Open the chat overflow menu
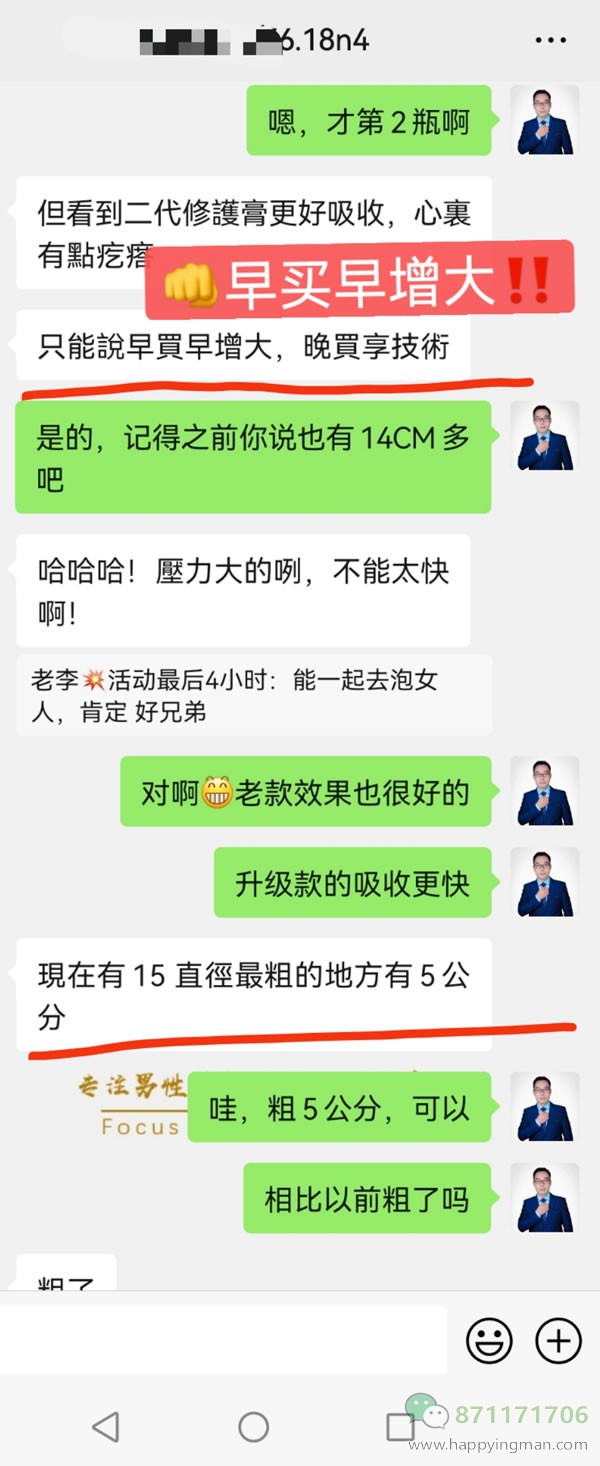Image resolution: width=600 pixels, height=1466 pixels. 551,40
